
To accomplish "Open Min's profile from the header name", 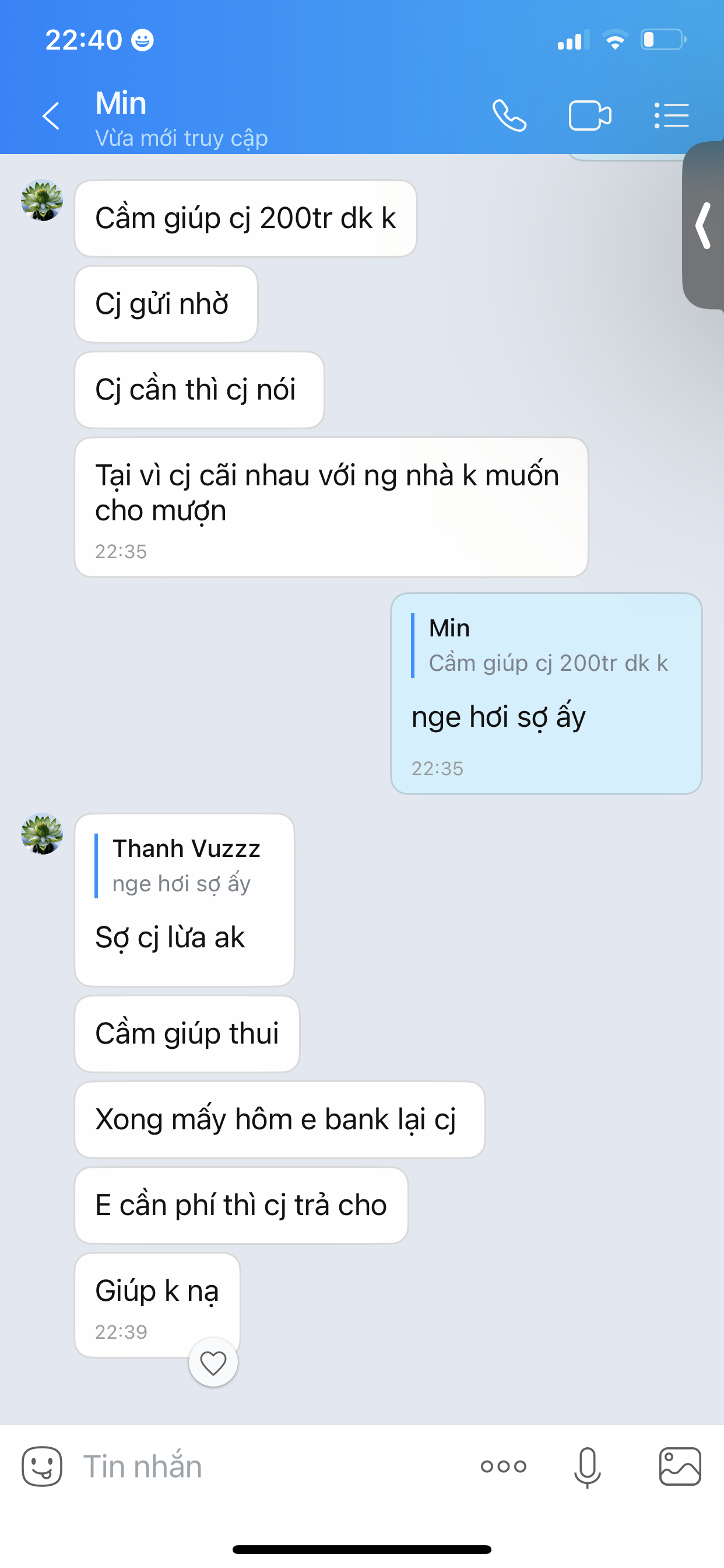I will 121,103.
